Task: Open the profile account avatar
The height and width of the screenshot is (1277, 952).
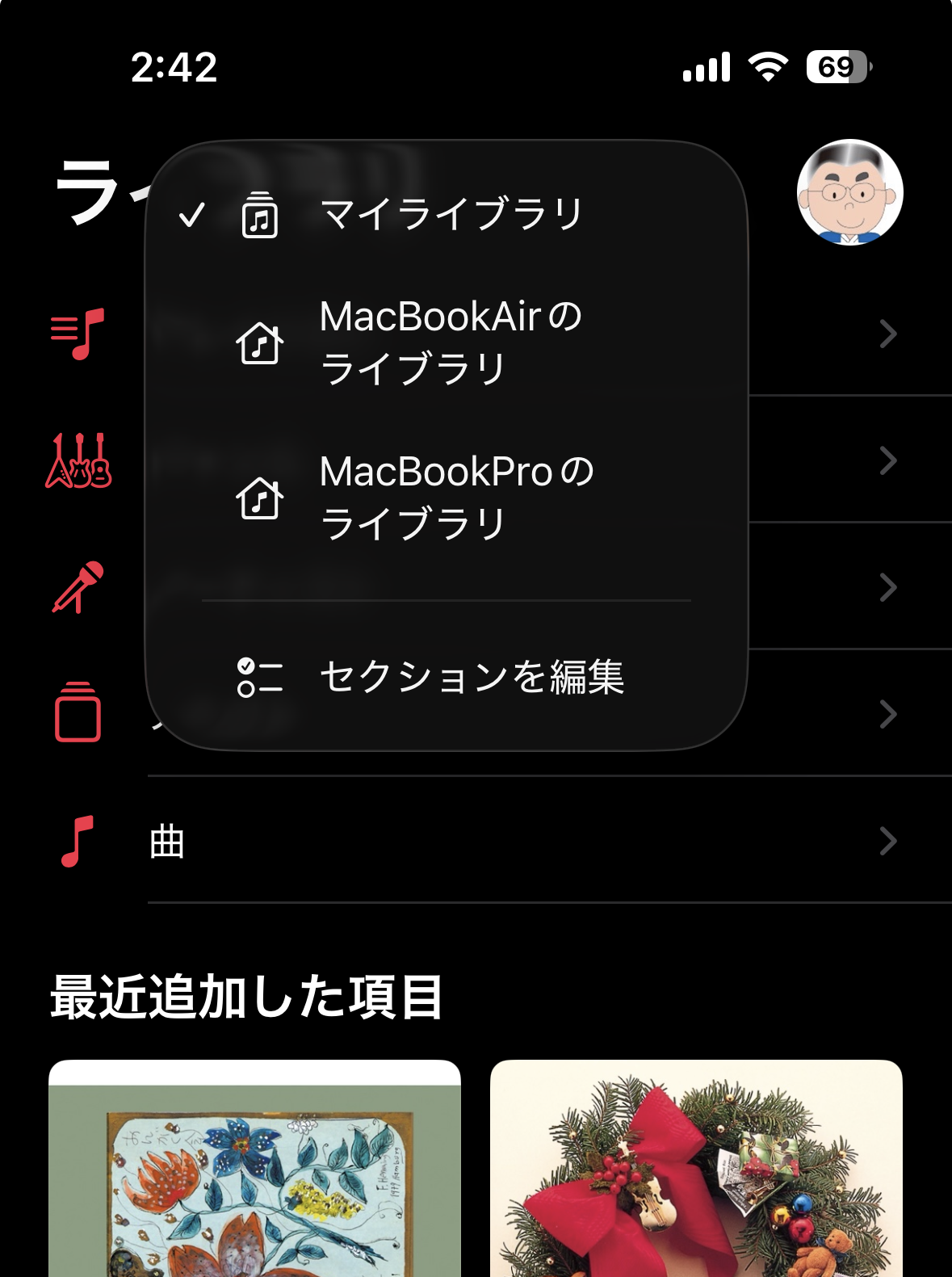Action: coord(849,192)
